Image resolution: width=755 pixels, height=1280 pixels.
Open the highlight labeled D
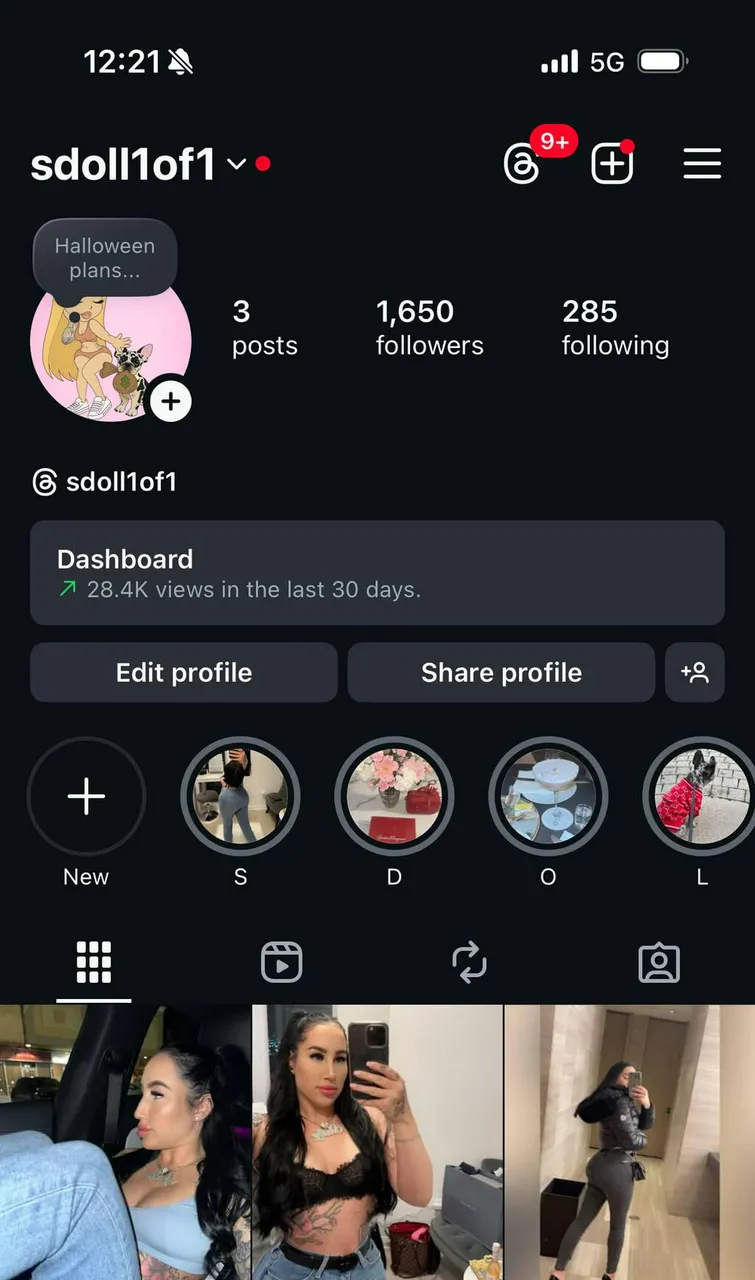394,797
